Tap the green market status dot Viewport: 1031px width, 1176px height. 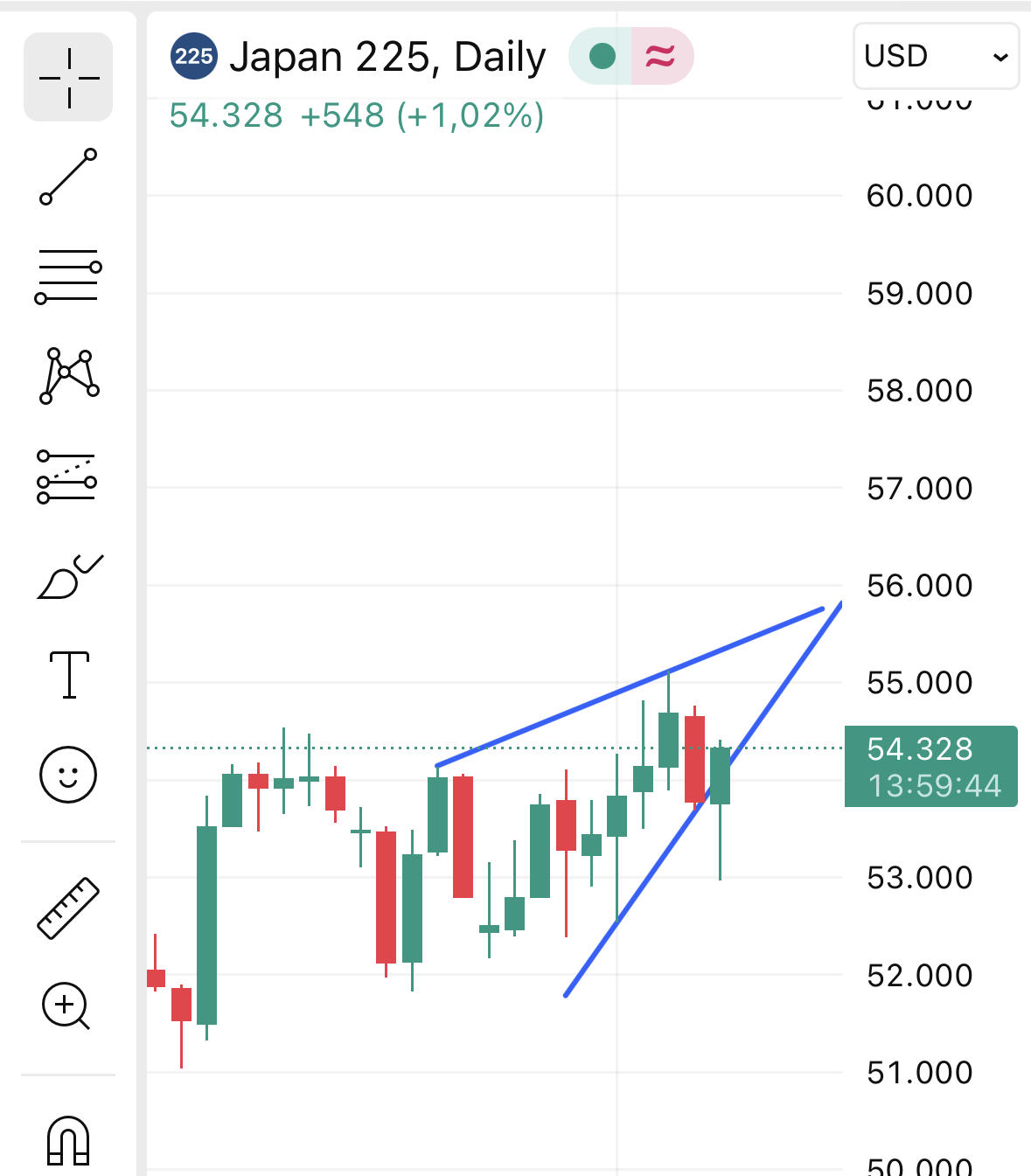pyautogui.click(x=602, y=57)
